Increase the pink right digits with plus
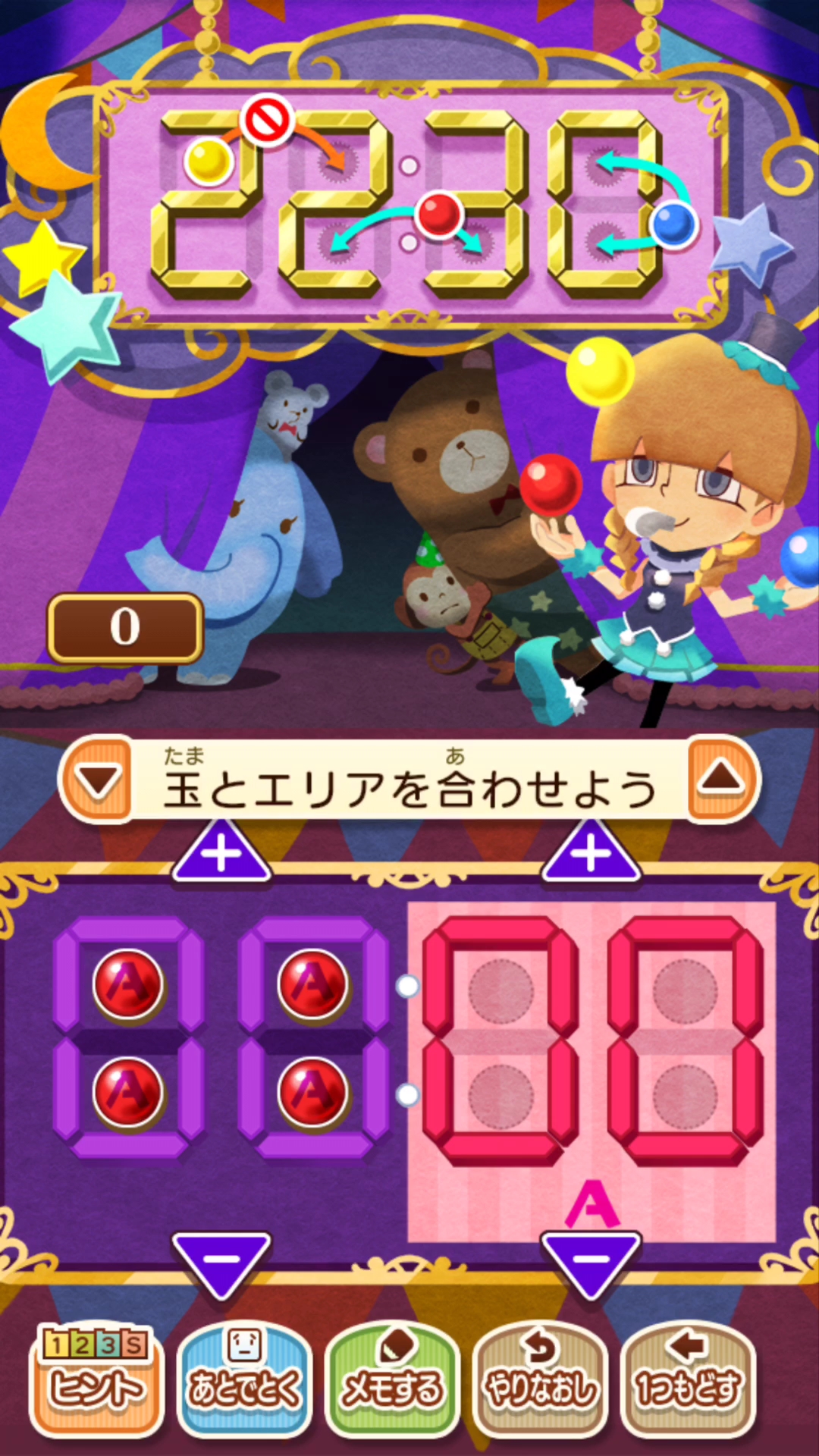This screenshot has width=819, height=1456. (591, 852)
